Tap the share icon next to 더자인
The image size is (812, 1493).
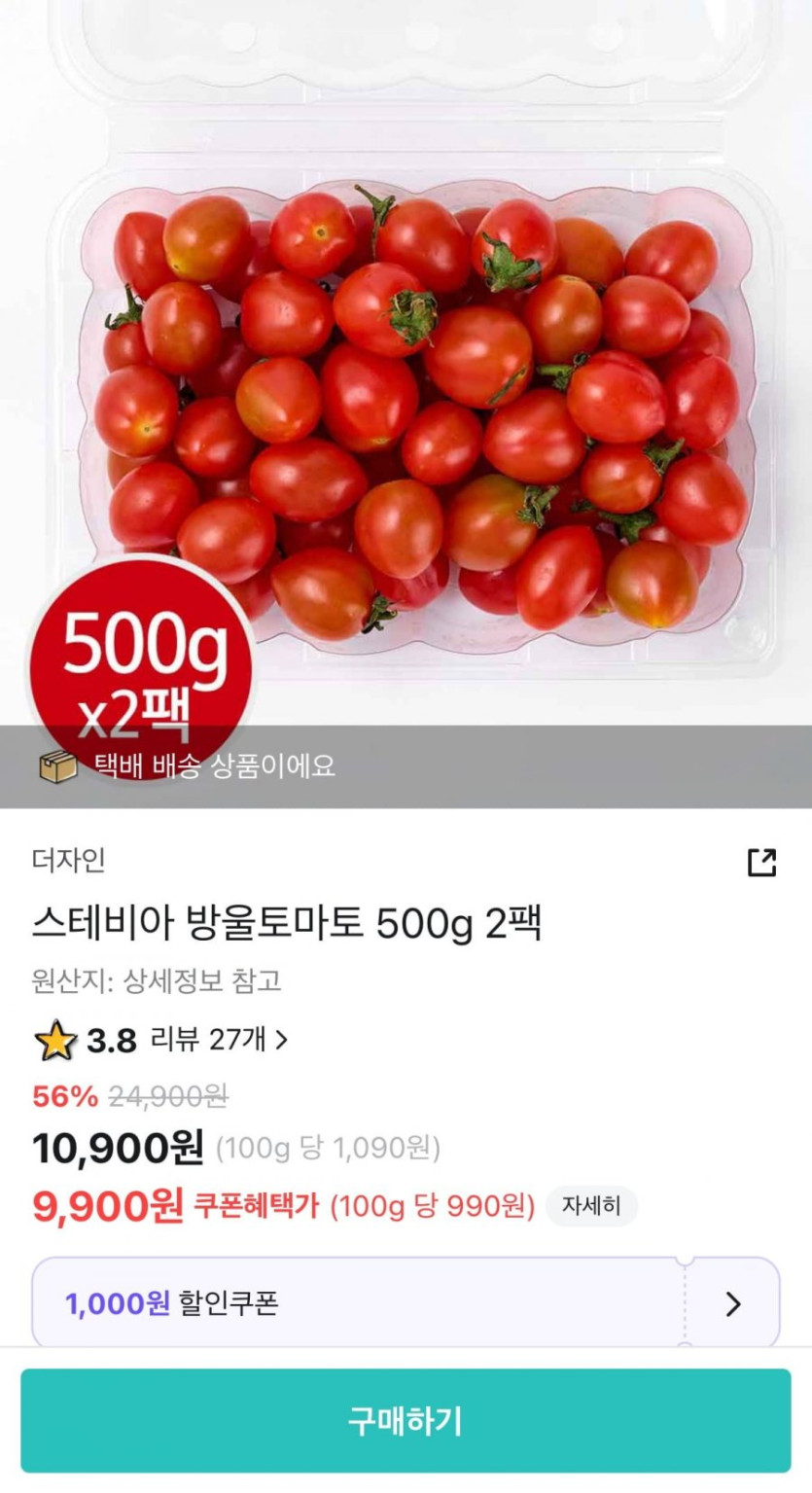point(761,862)
